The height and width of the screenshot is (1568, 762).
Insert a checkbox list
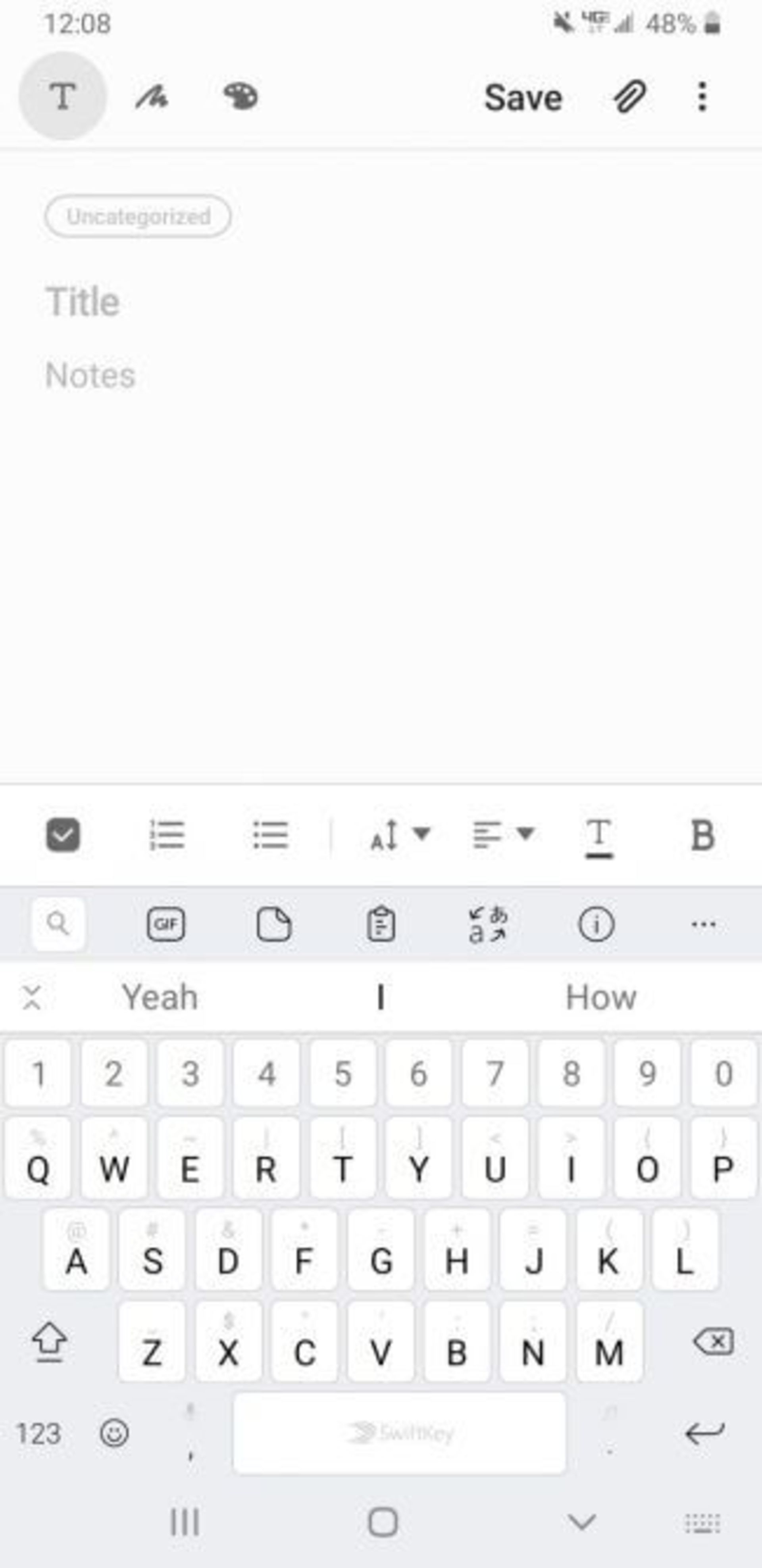(x=63, y=834)
